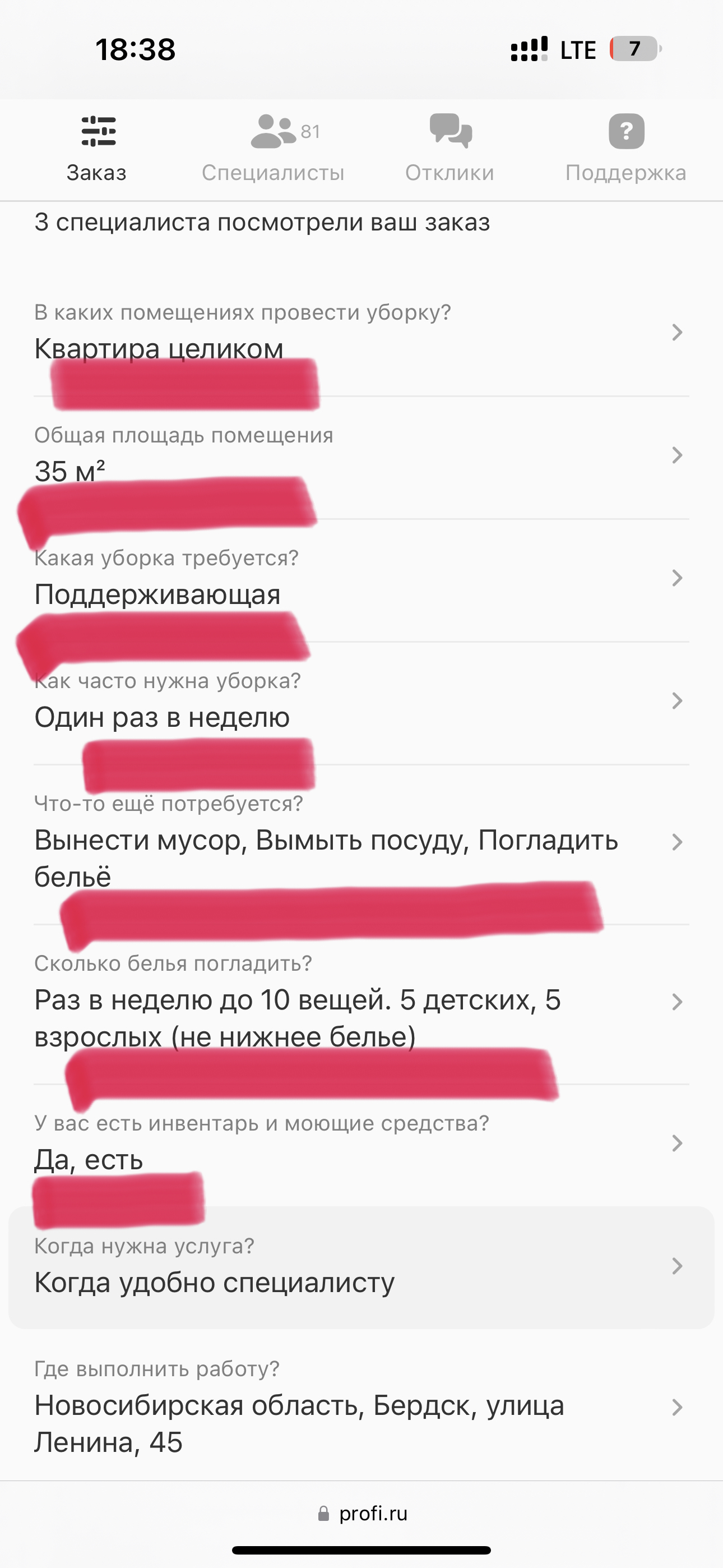723x1568 pixels.
Task: Open the Поддерживающая cleaning type row
Action: (x=360, y=579)
